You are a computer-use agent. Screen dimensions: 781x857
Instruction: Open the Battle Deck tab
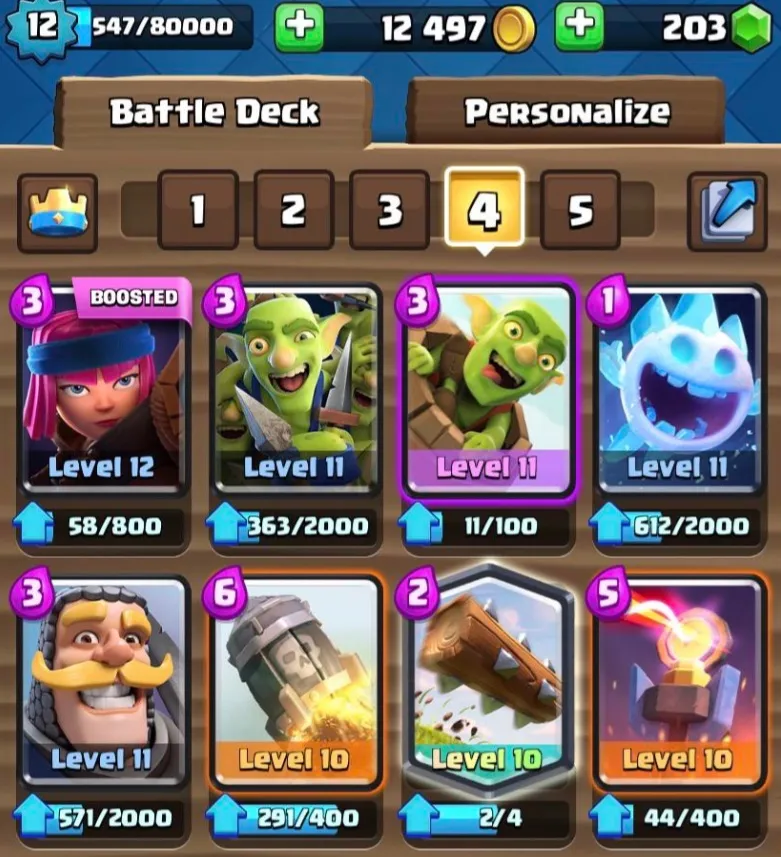click(214, 110)
